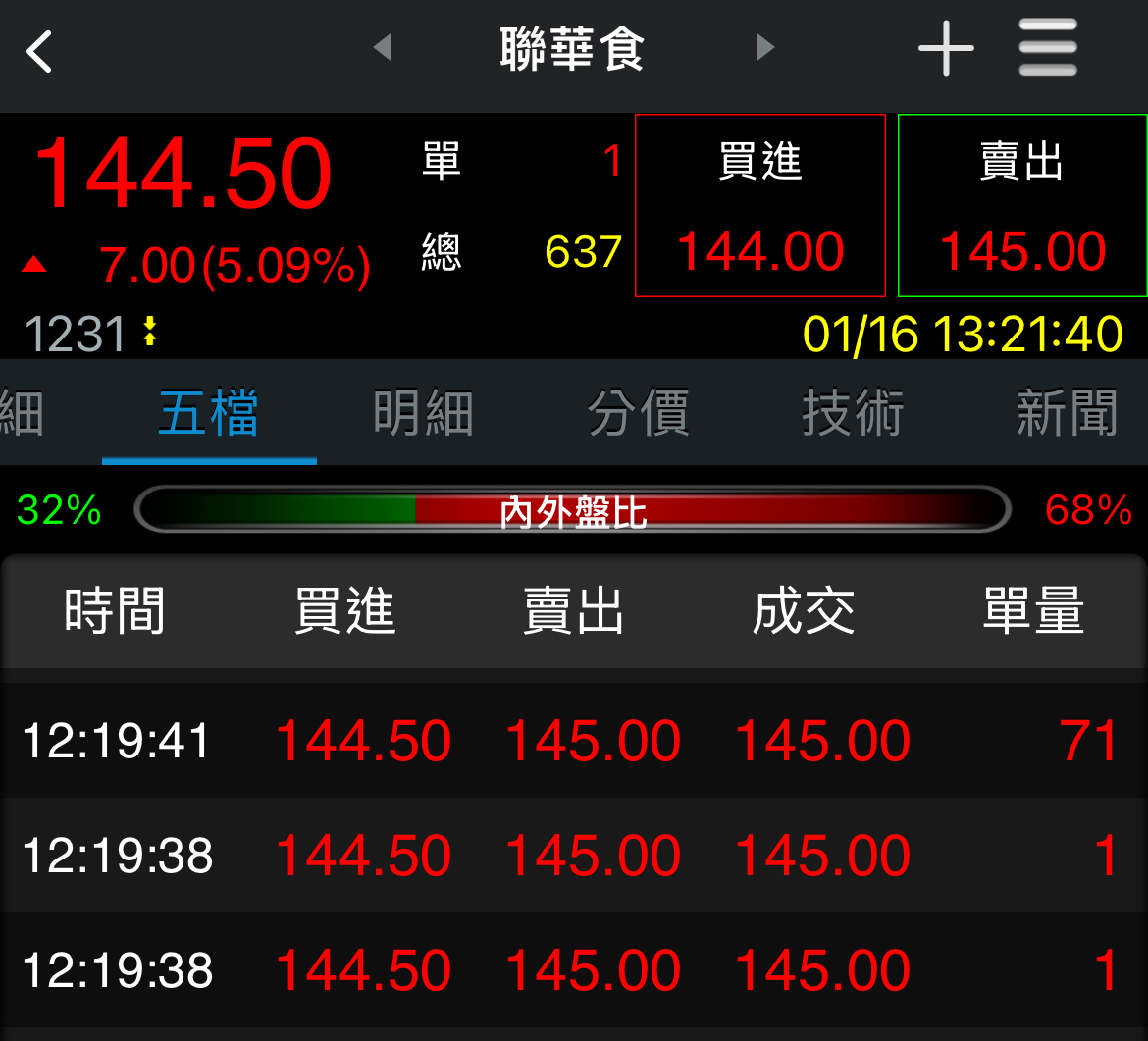Screen dimensions: 1148x1041
Task: View the 技術 tab
Action: (852, 413)
